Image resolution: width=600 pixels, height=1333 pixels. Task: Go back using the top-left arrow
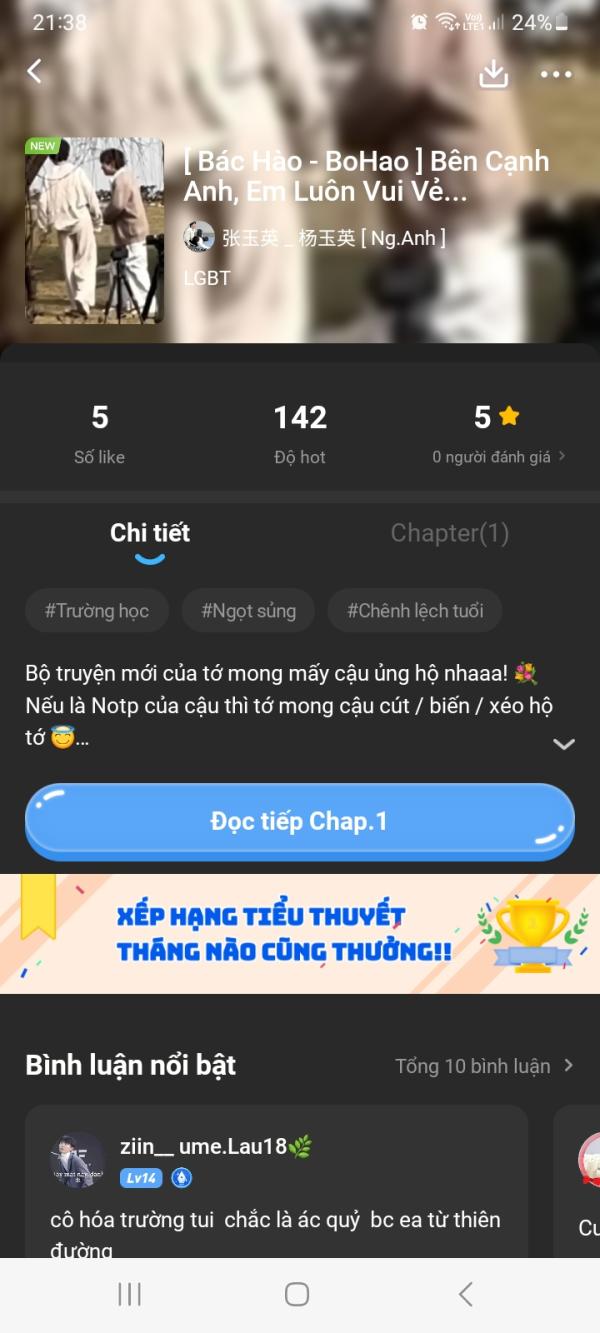tap(35, 72)
